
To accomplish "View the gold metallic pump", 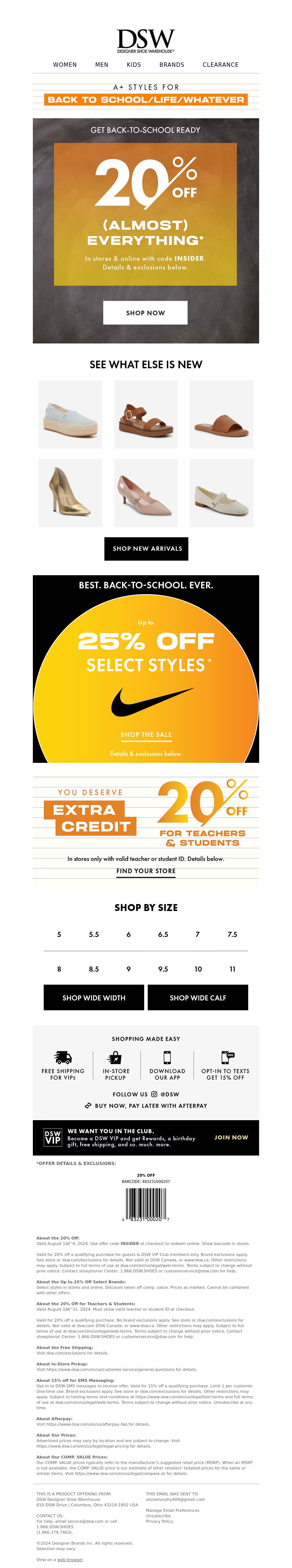I will 70,492.
